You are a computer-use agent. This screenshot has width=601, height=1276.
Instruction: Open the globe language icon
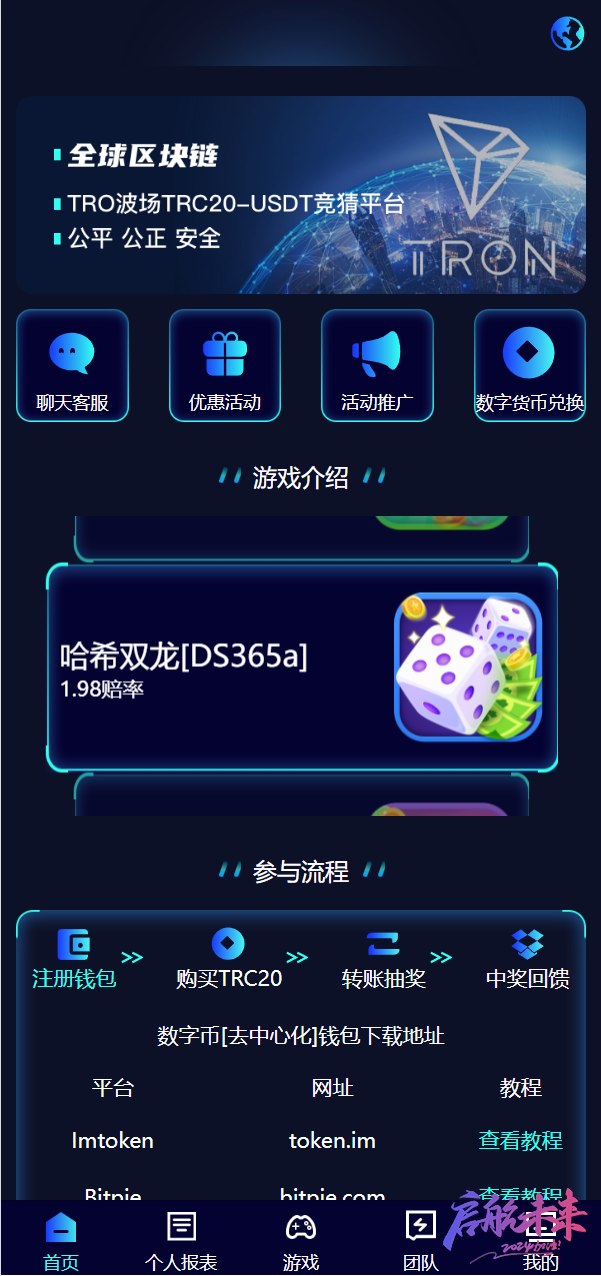pos(567,33)
